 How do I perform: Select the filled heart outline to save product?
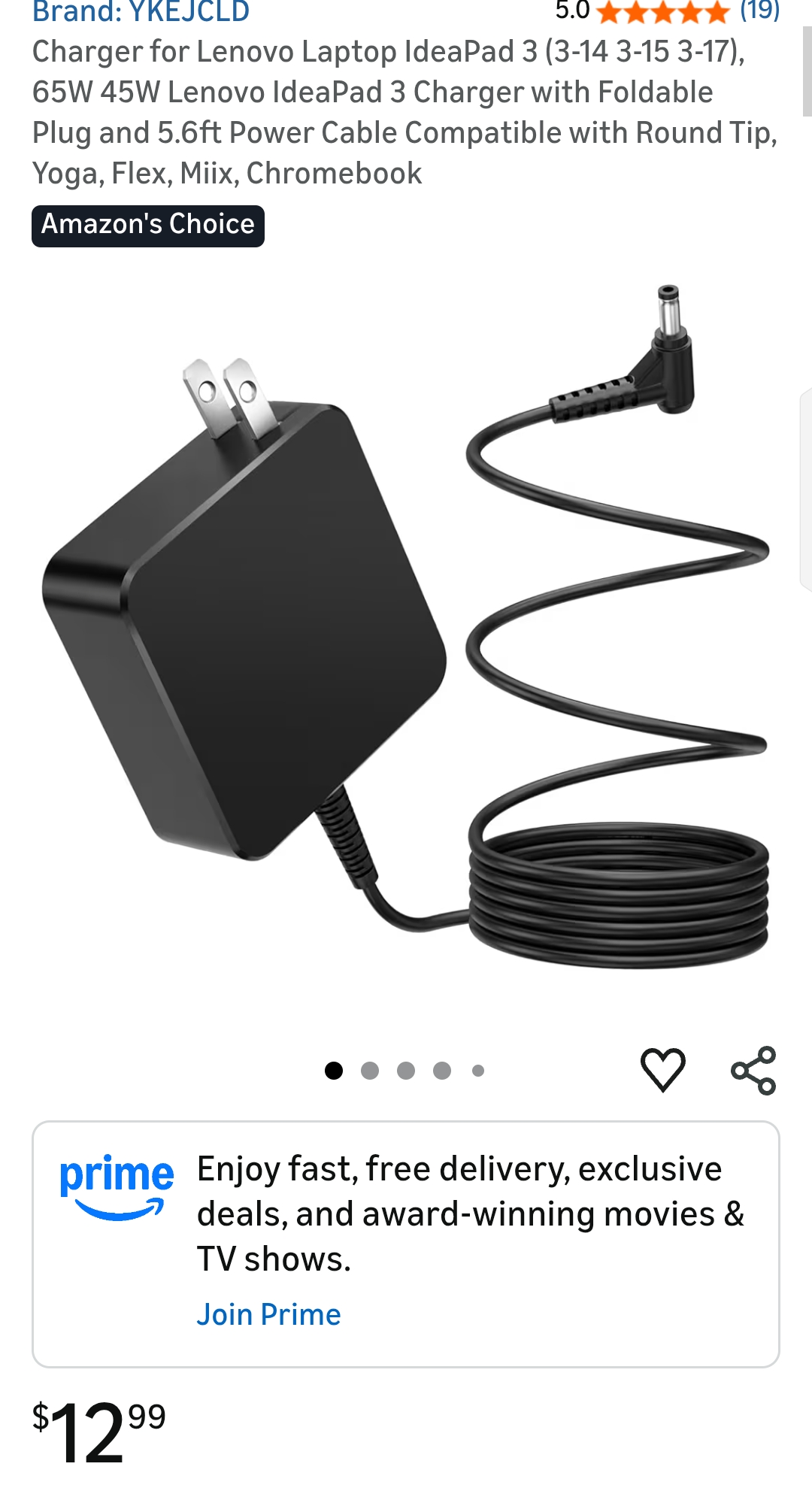tap(662, 1070)
